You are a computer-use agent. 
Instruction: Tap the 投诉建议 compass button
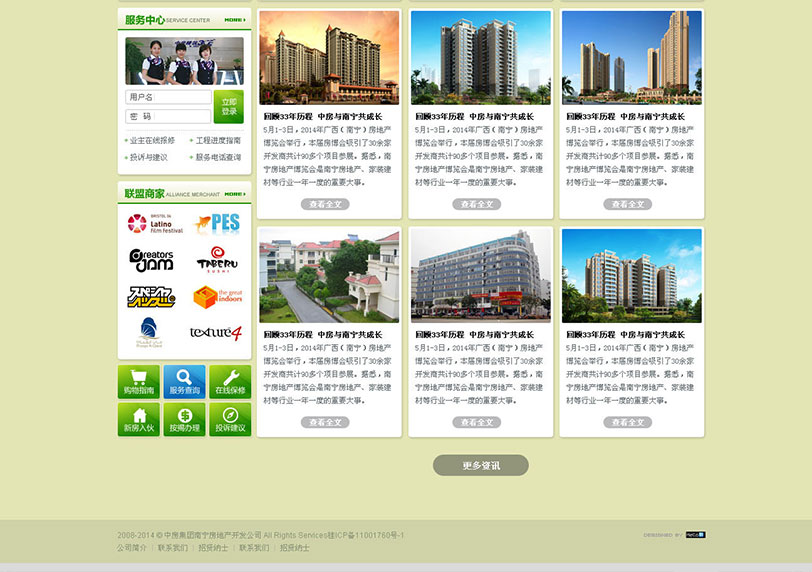click(x=230, y=420)
